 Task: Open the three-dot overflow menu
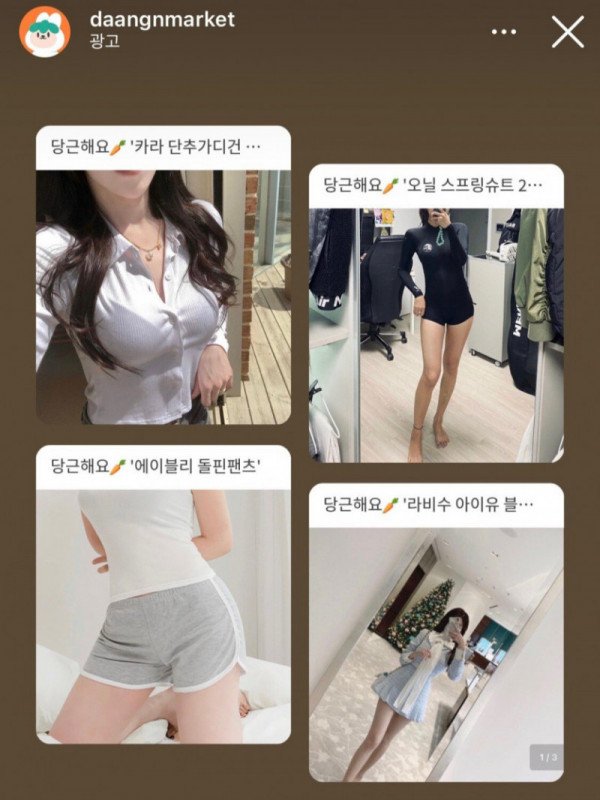coord(504,32)
